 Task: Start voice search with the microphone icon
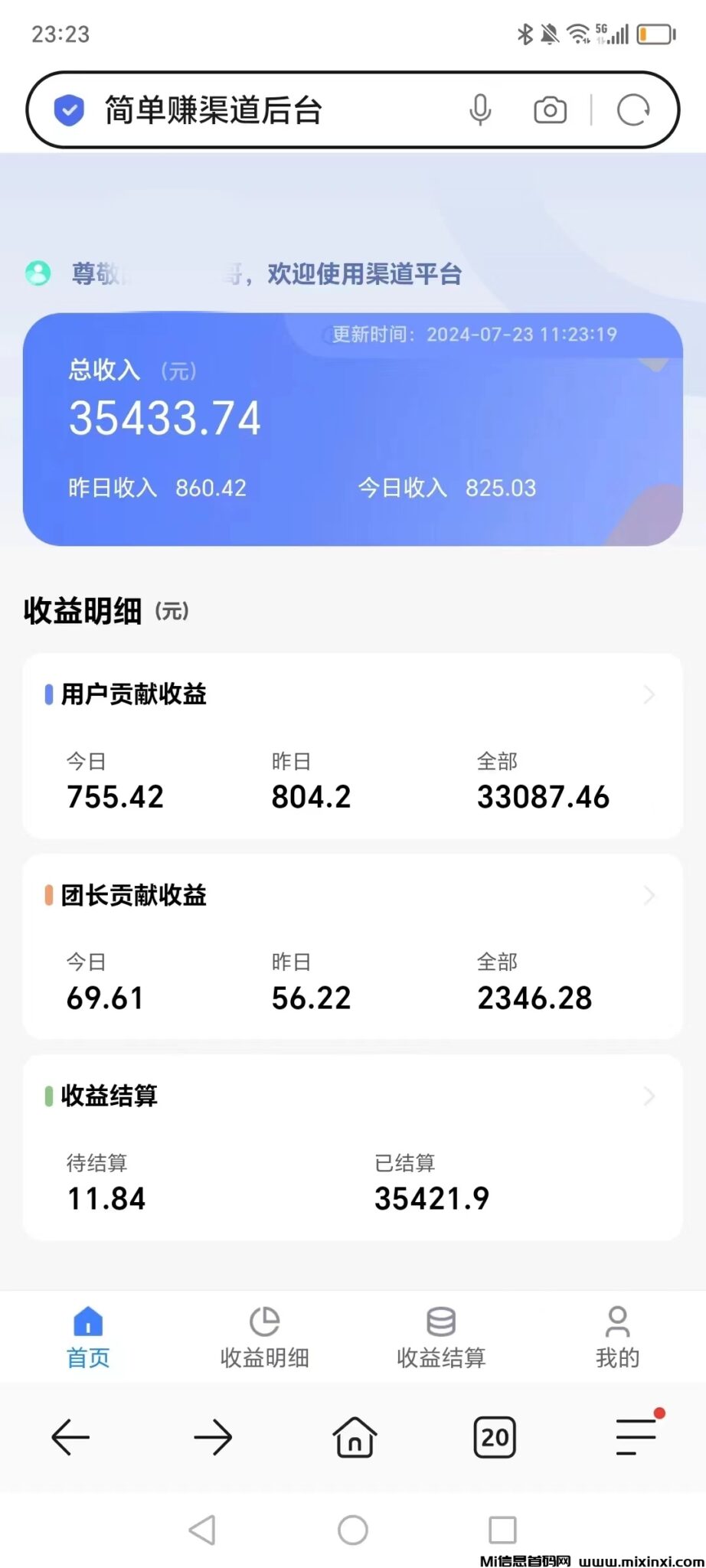pyautogui.click(x=480, y=110)
